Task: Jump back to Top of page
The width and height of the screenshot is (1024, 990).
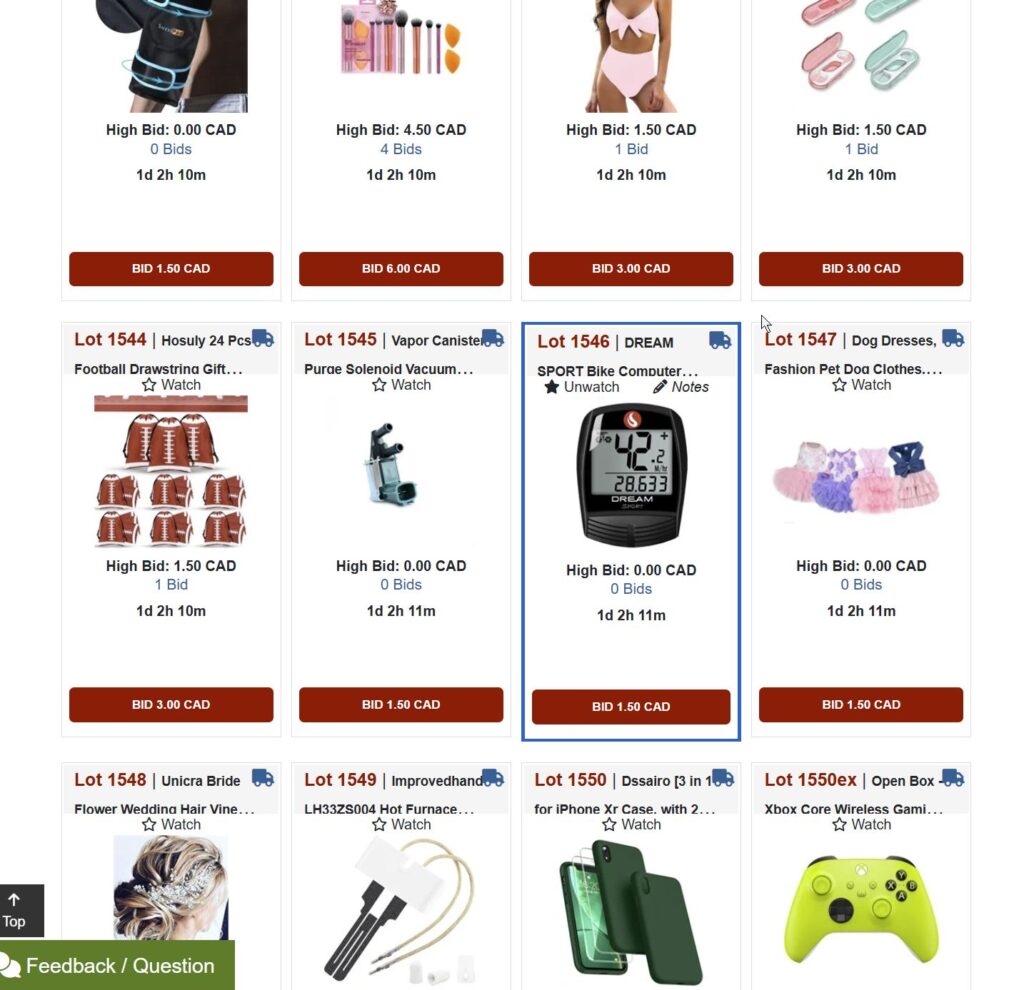Action: pos(14,910)
